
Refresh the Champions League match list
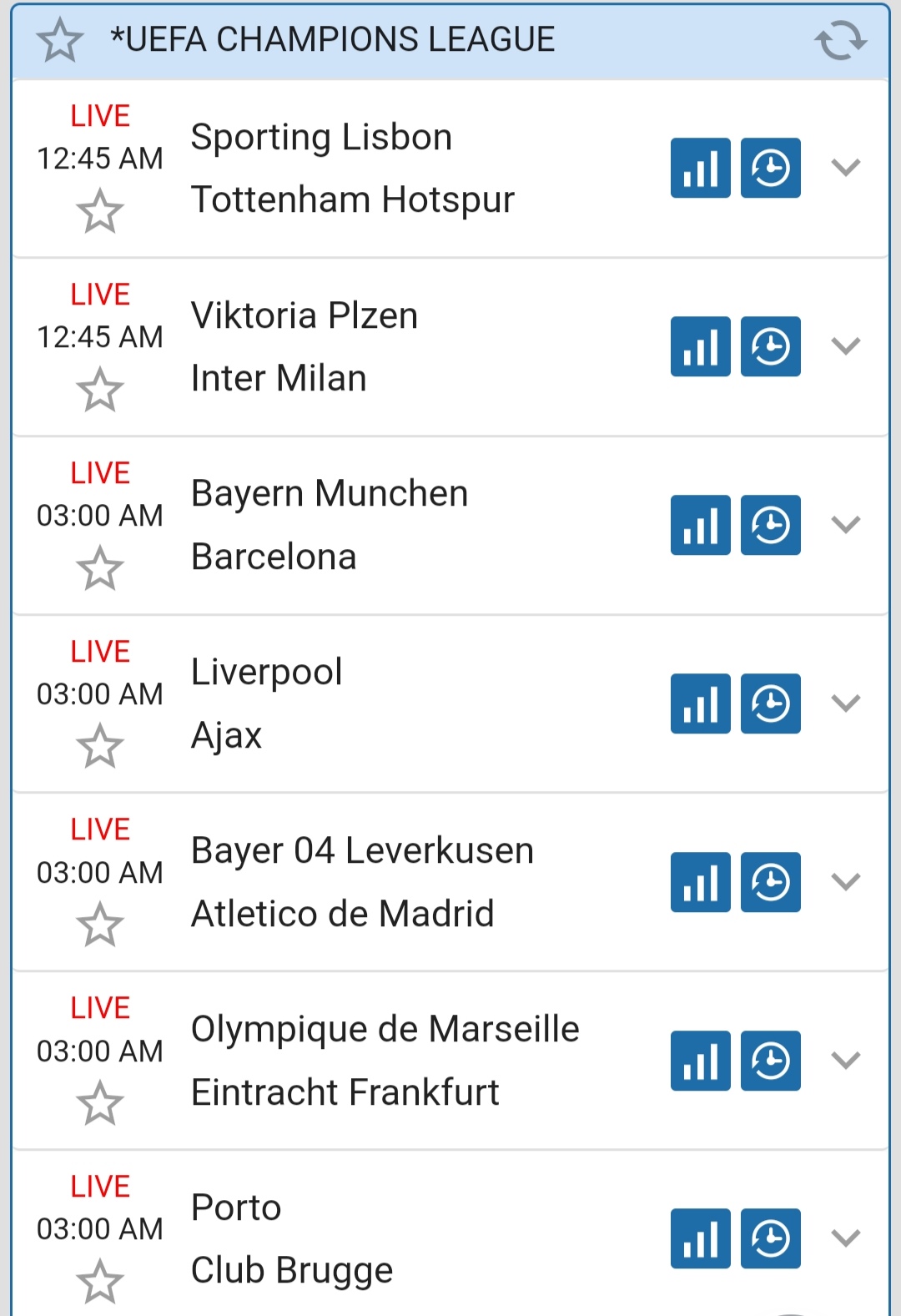tap(840, 40)
